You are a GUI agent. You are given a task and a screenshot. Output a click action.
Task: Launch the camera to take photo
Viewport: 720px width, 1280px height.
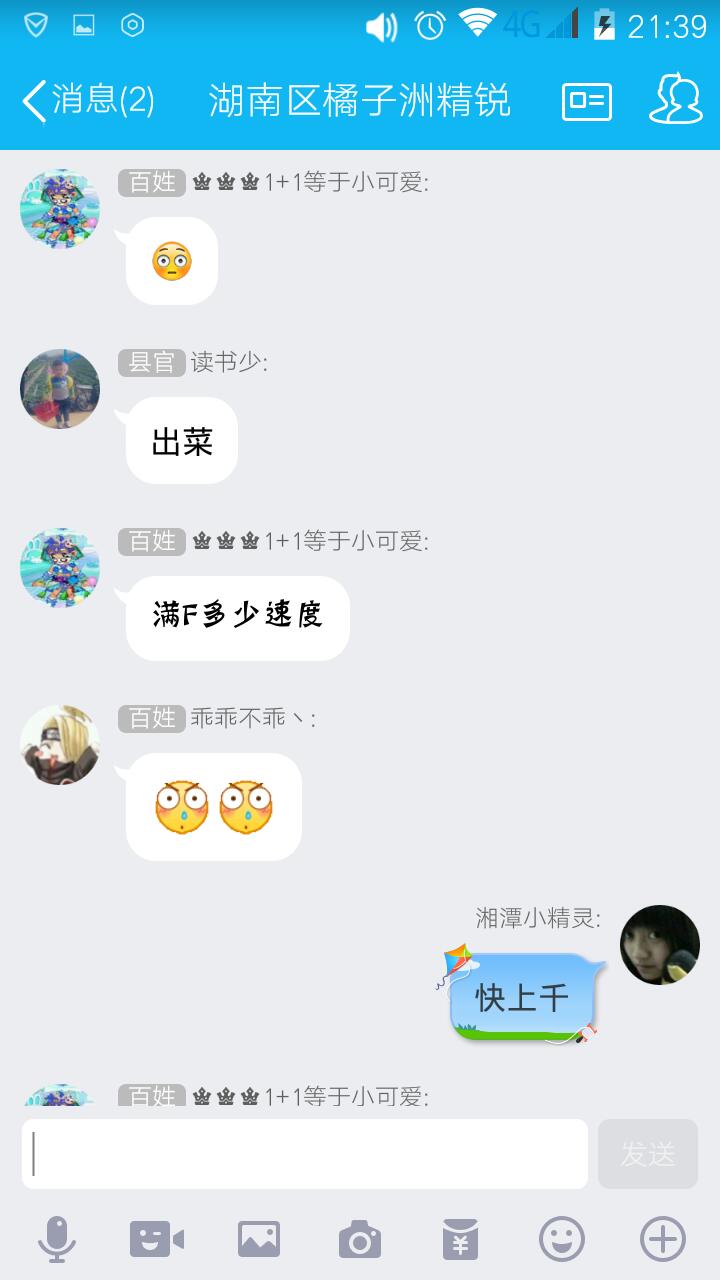click(359, 1240)
